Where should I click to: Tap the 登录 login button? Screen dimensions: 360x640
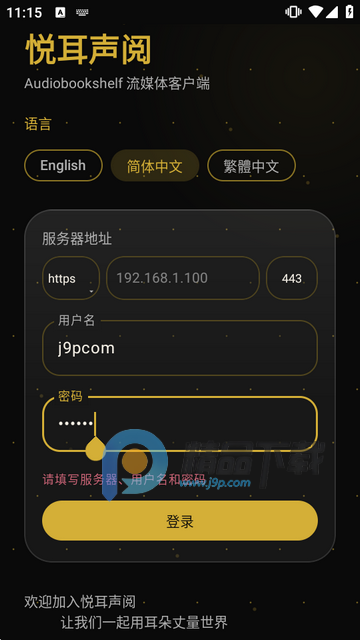(180, 521)
